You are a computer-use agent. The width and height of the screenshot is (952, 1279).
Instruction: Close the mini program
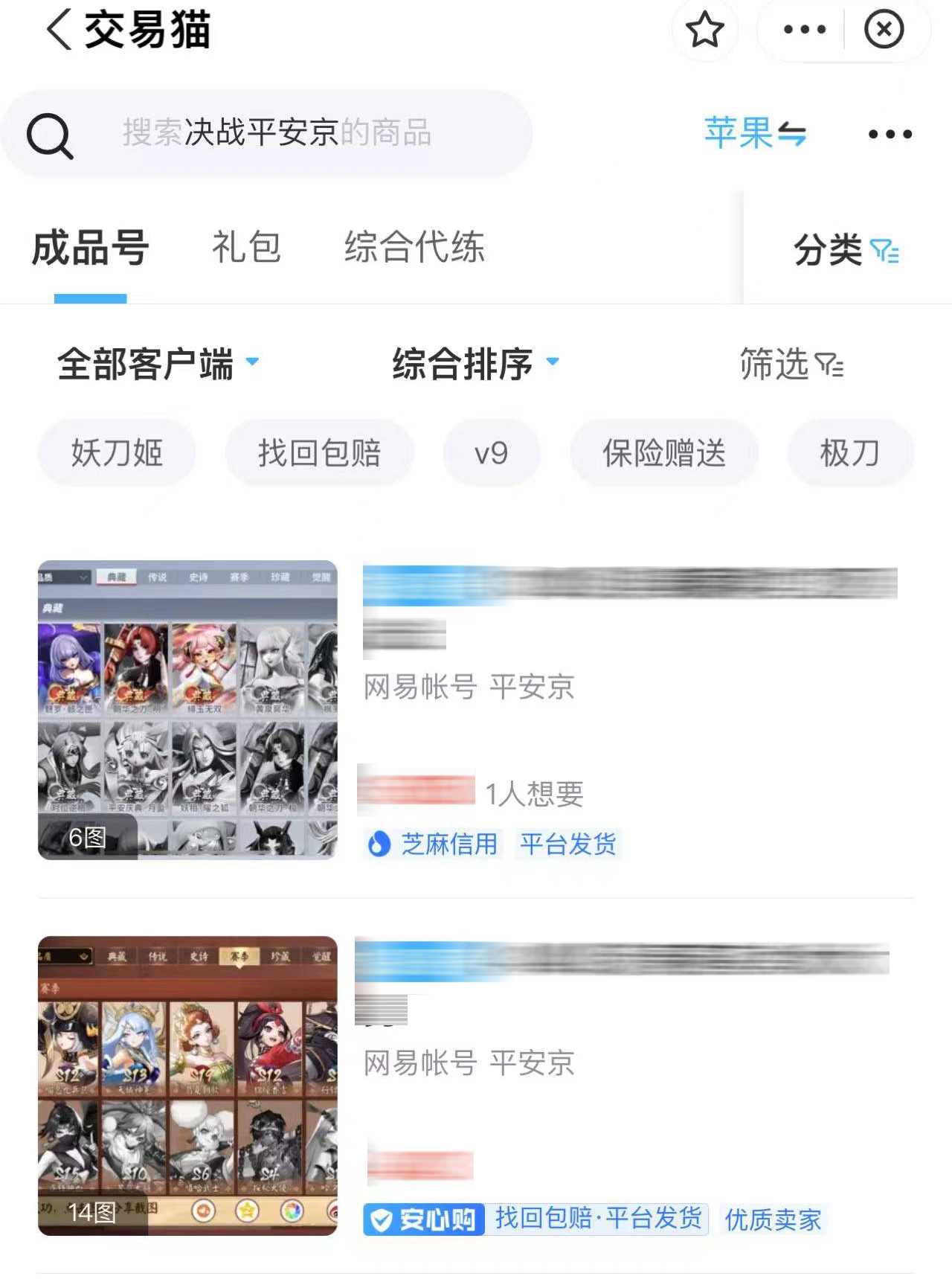click(x=884, y=30)
